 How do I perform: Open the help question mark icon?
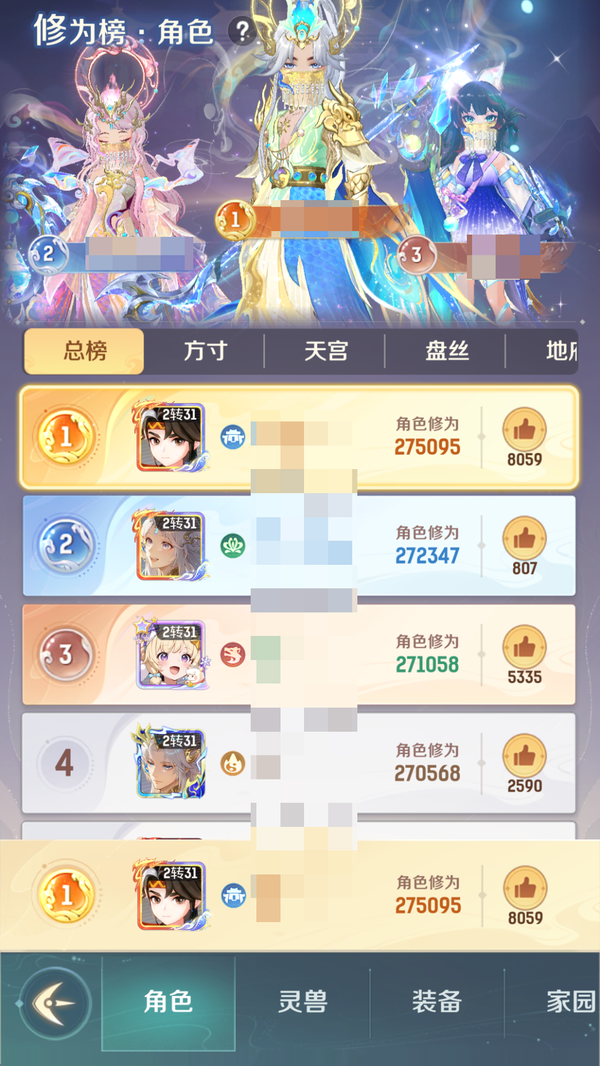(241, 32)
